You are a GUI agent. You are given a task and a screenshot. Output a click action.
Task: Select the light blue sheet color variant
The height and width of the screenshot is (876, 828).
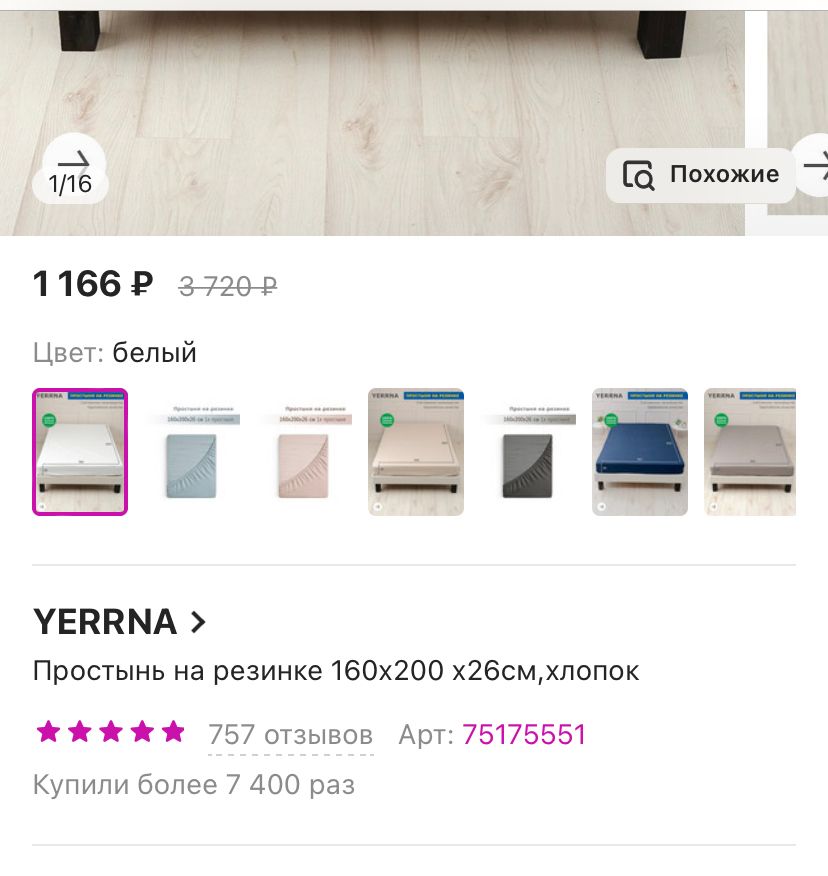[192, 451]
